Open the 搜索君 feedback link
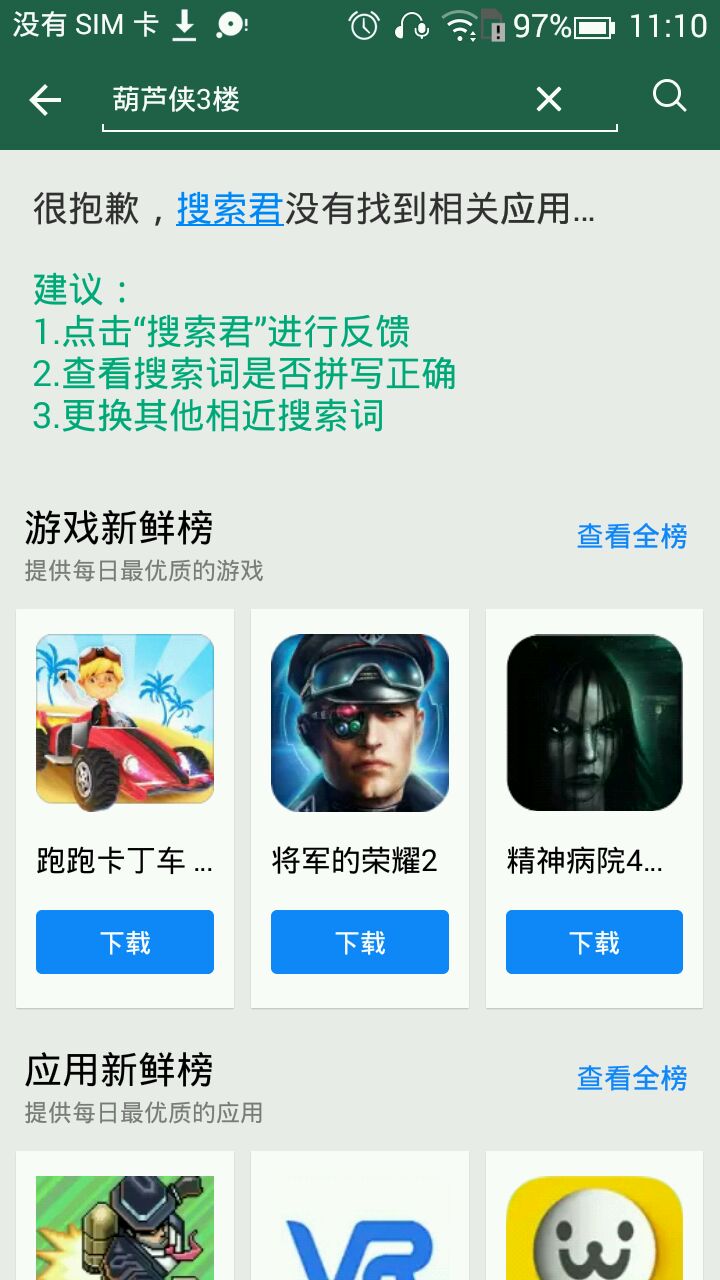The image size is (720, 1280). (230, 210)
